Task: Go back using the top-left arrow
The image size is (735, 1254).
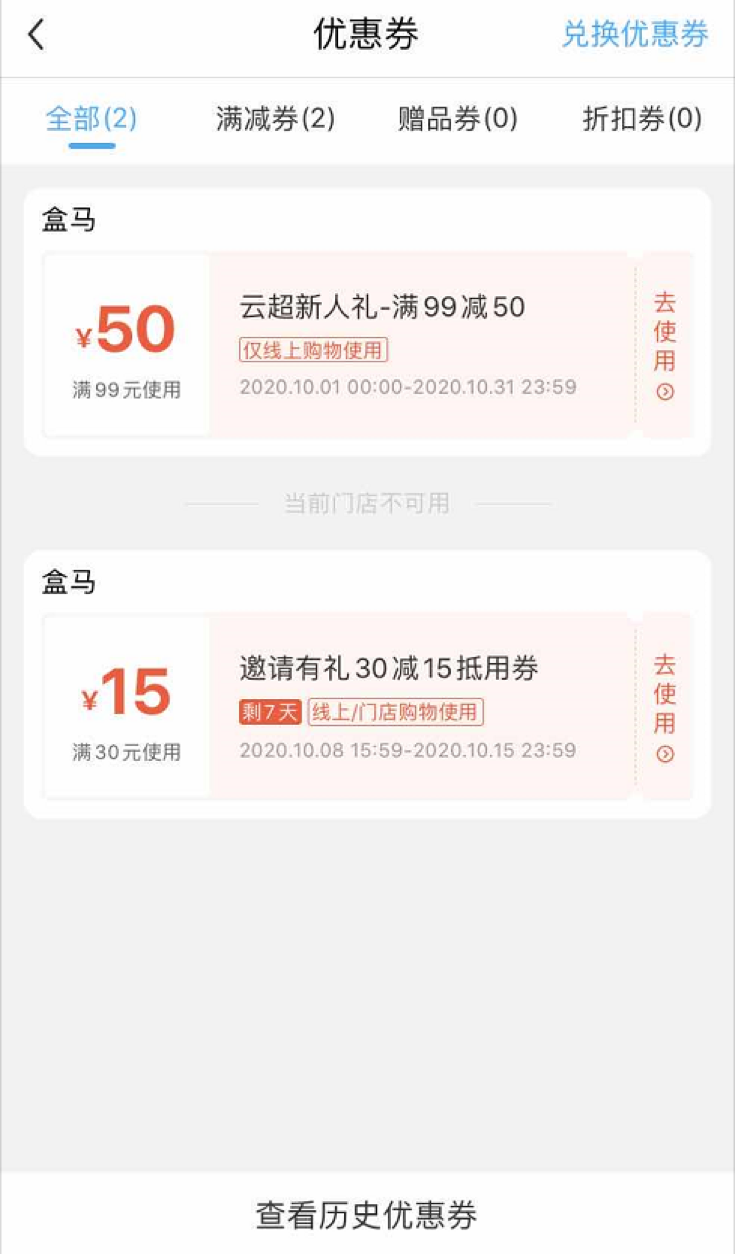Action: click(36, 35)
